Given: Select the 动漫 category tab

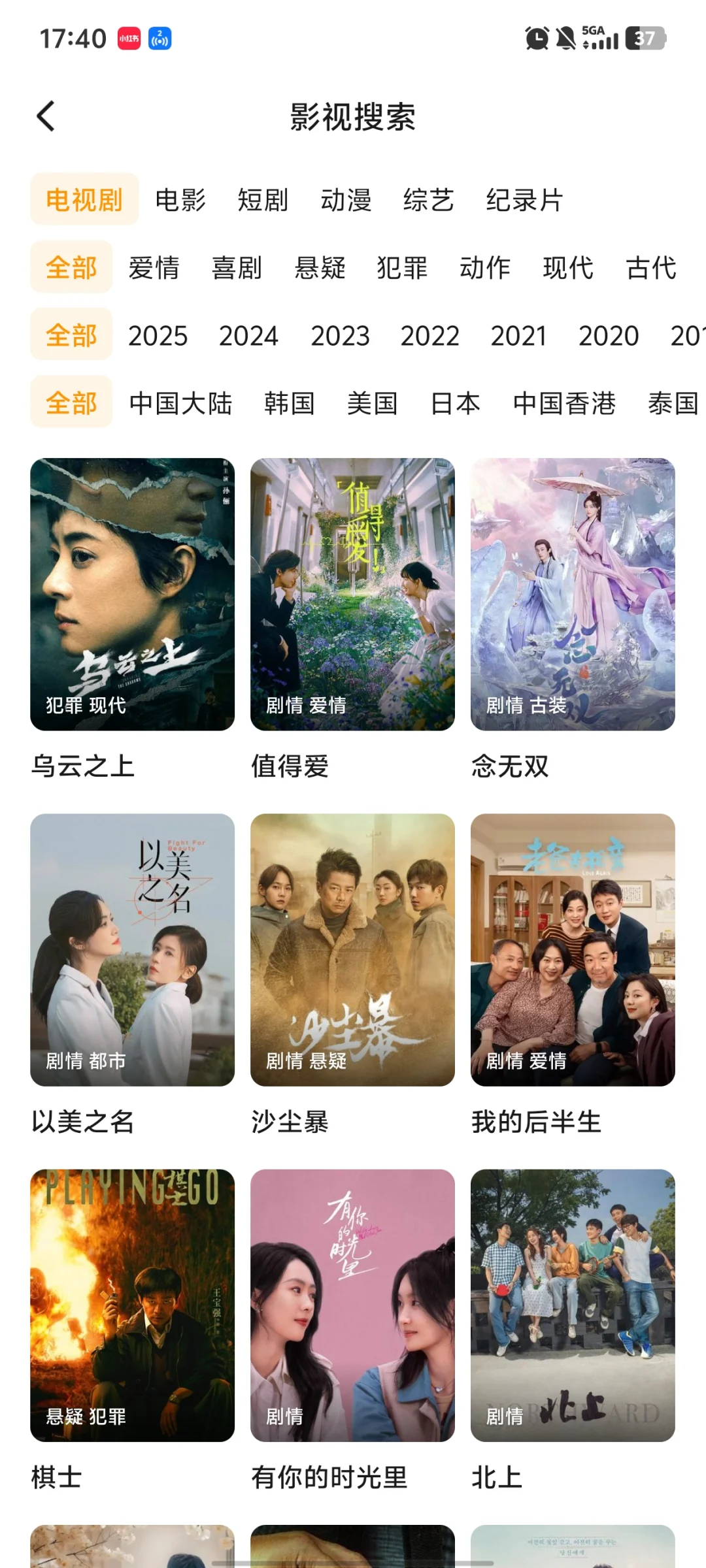Looking at the screenshot, I should (346, 200).
